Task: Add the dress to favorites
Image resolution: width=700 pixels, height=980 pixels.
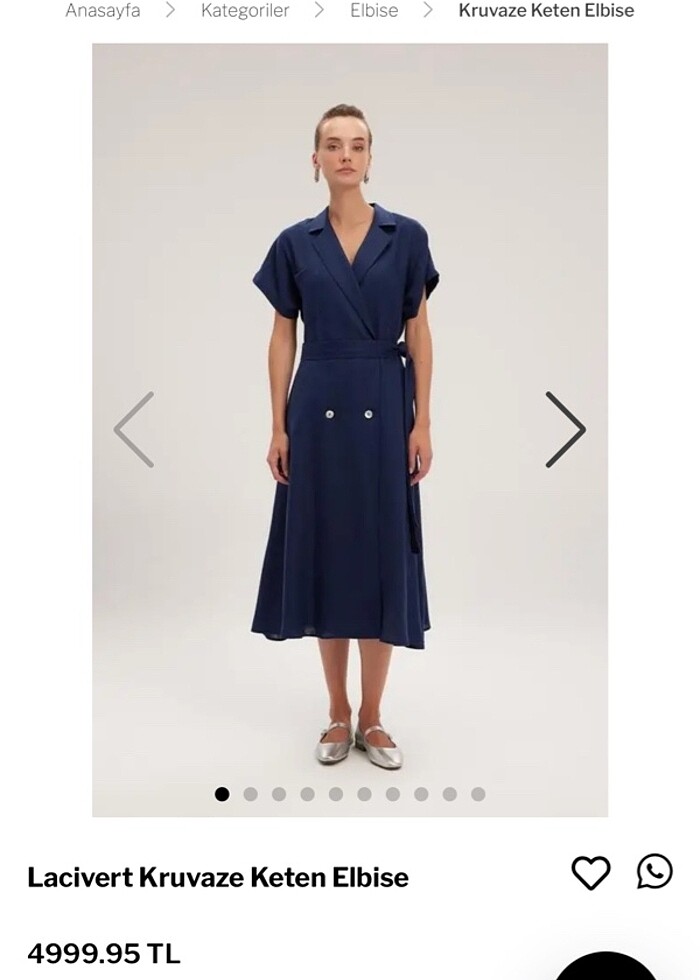Action: click(590, 873)
